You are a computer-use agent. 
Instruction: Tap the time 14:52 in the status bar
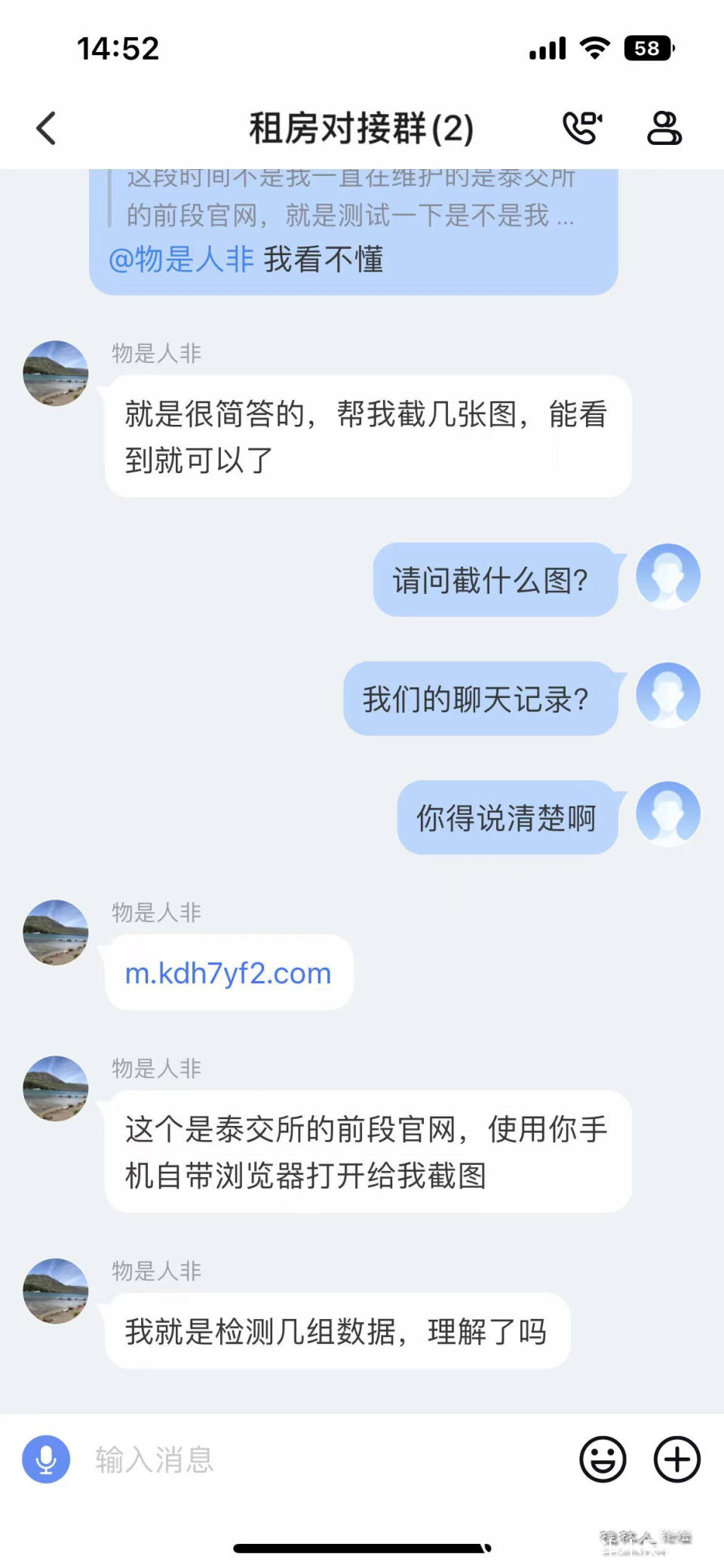[x=117, y=48]
